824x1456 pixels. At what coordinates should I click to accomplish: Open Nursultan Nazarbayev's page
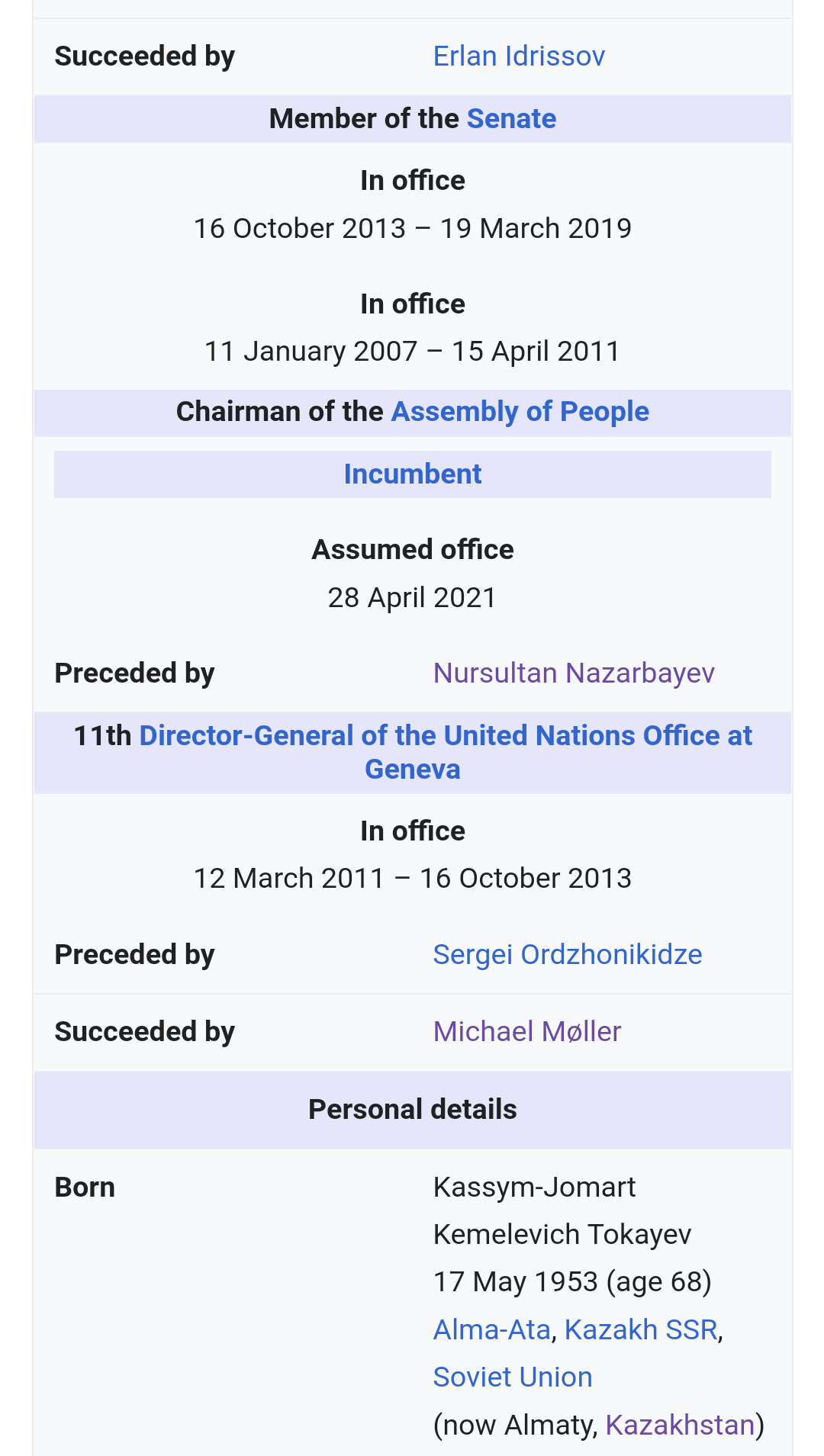coord(574,673)
